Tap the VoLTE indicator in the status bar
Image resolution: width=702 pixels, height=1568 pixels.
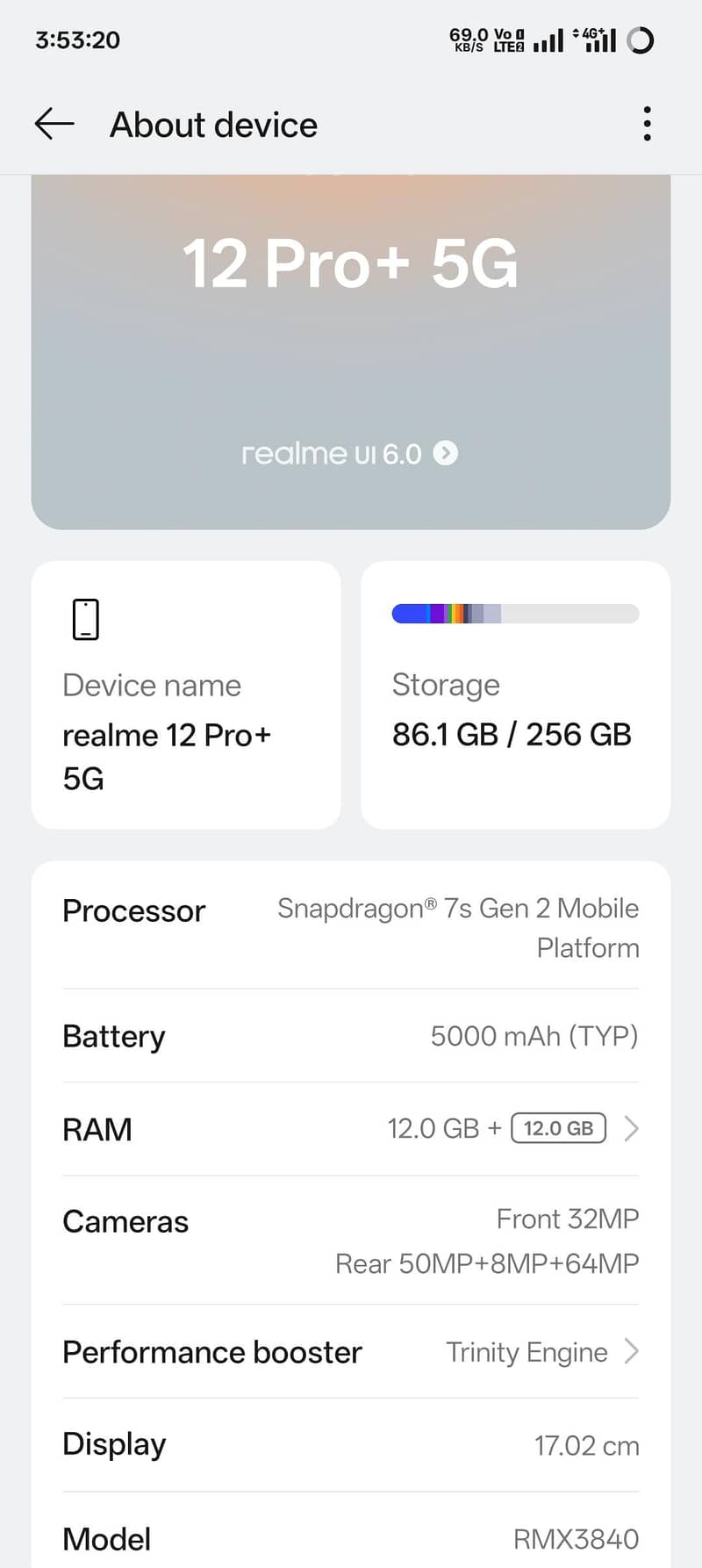pos(507,40)
